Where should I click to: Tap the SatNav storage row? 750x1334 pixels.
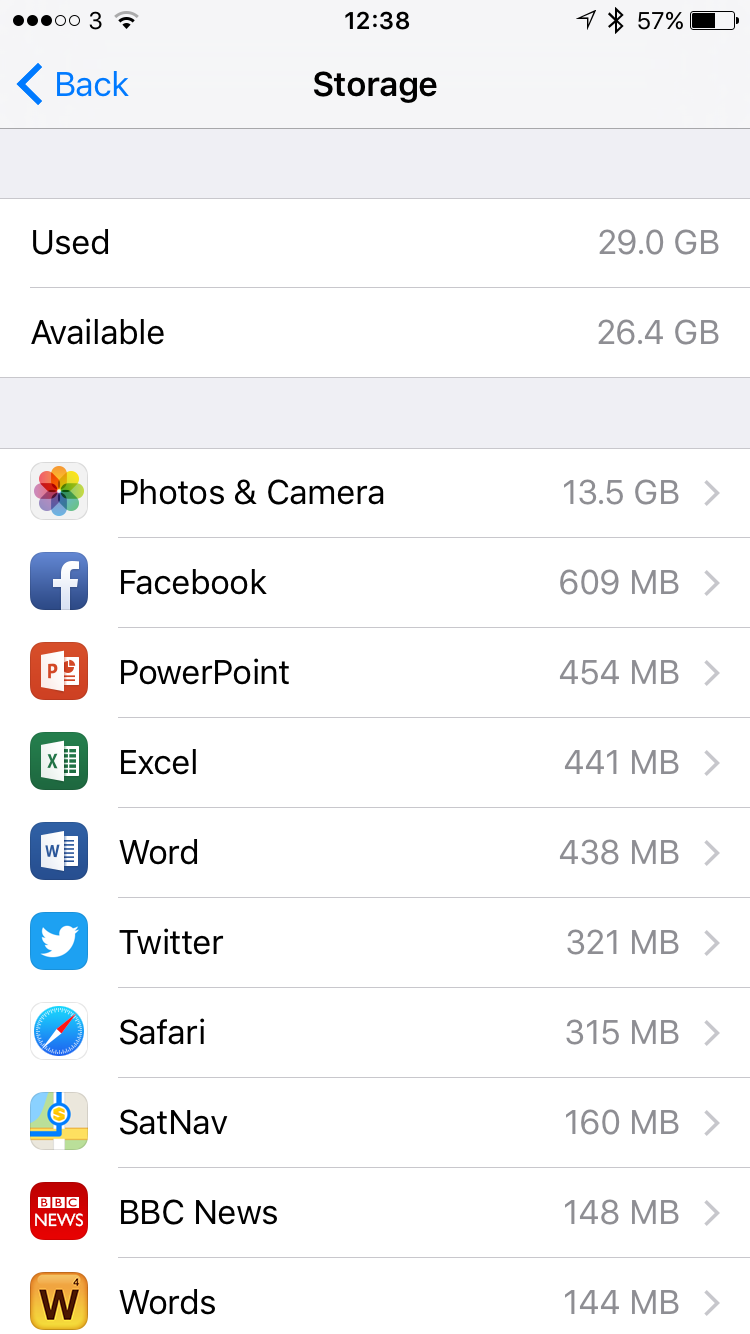[x=375, y=1123]
